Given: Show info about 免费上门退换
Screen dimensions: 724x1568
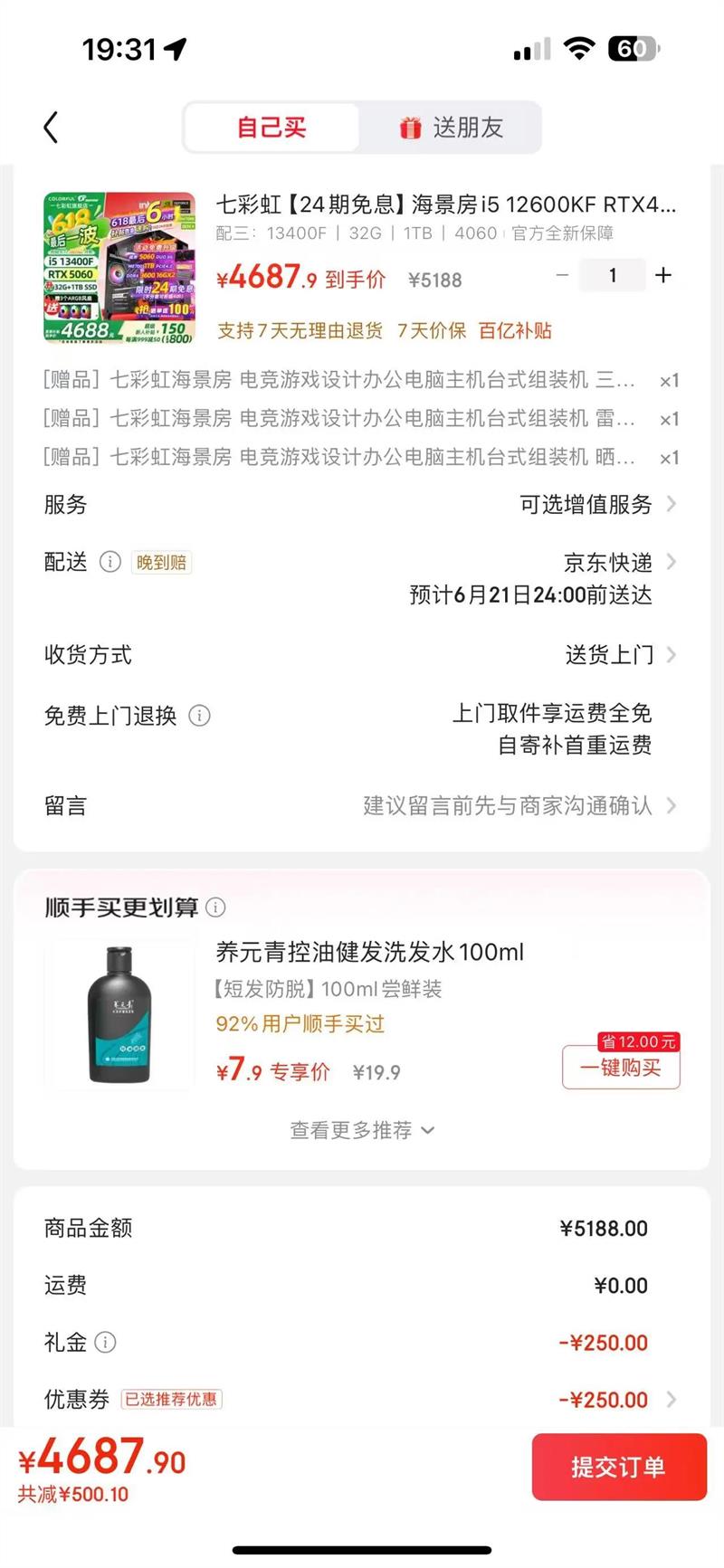Looking at the screenshot, I should click(x=199, y=716).
